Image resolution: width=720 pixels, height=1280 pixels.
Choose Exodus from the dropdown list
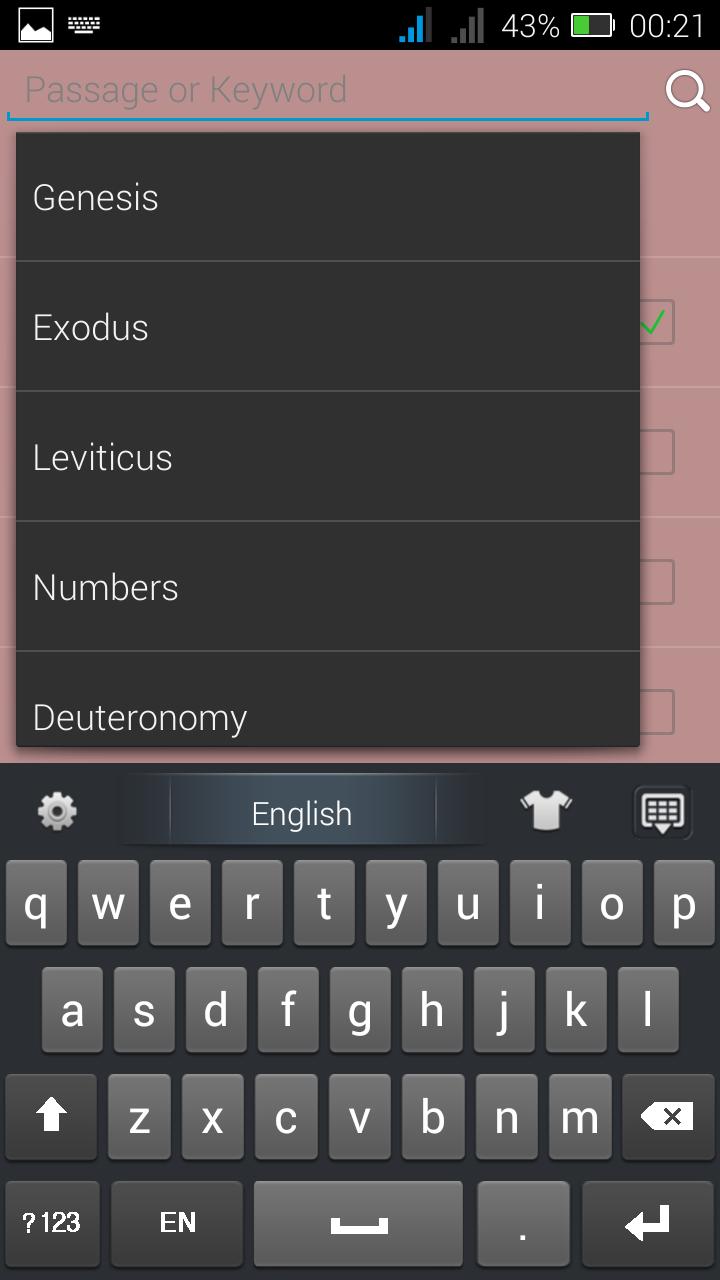tap(327, 327)
